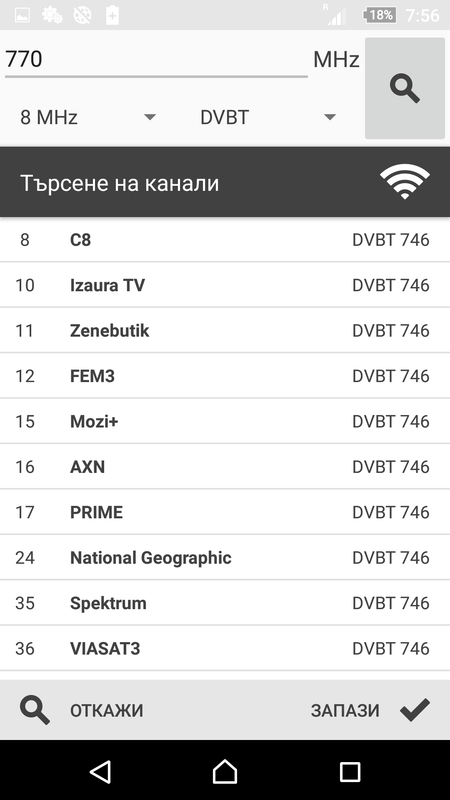Viewport: 450px width, 800px height.
Task: Tap the 770 MHz frequency field
Action: pos(156,59)
